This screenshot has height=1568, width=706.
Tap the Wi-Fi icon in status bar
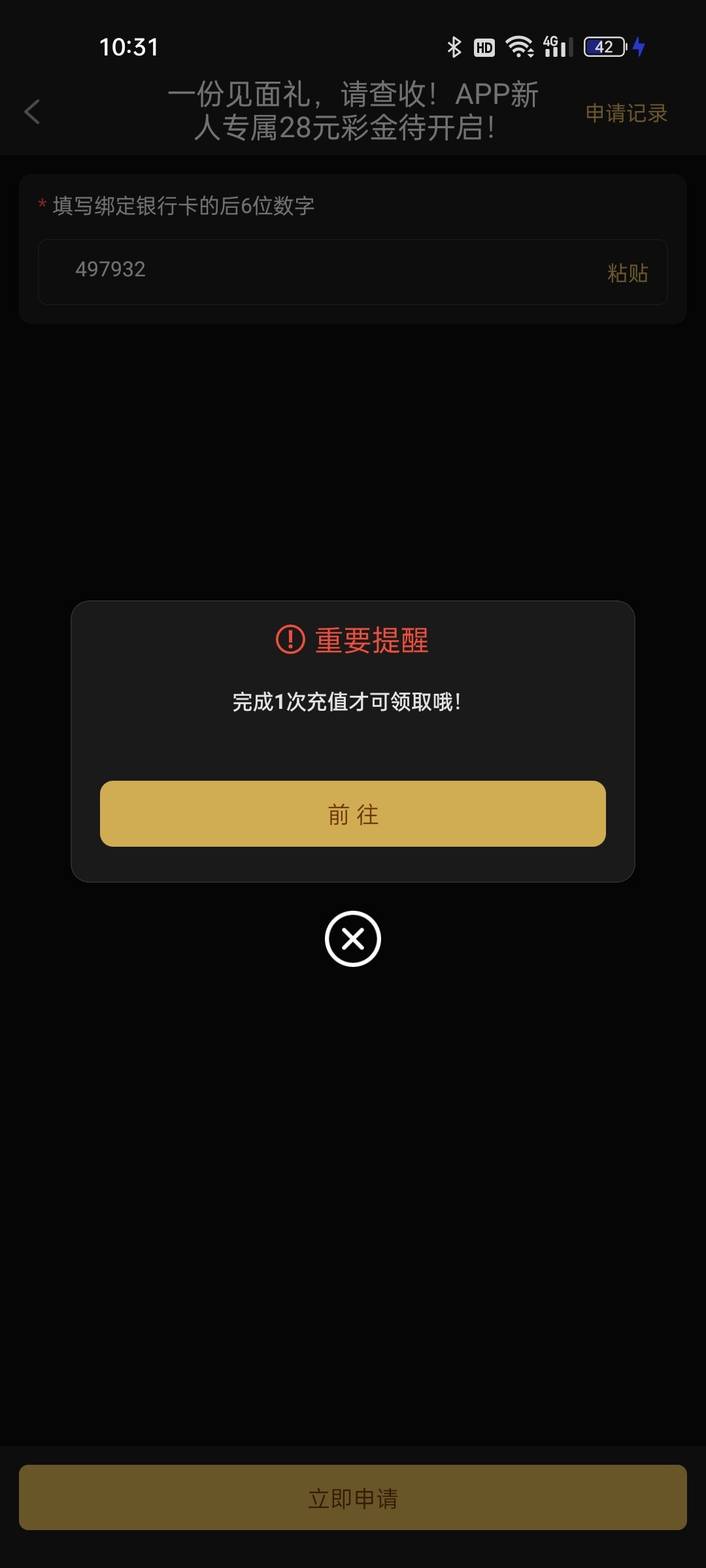518,47
